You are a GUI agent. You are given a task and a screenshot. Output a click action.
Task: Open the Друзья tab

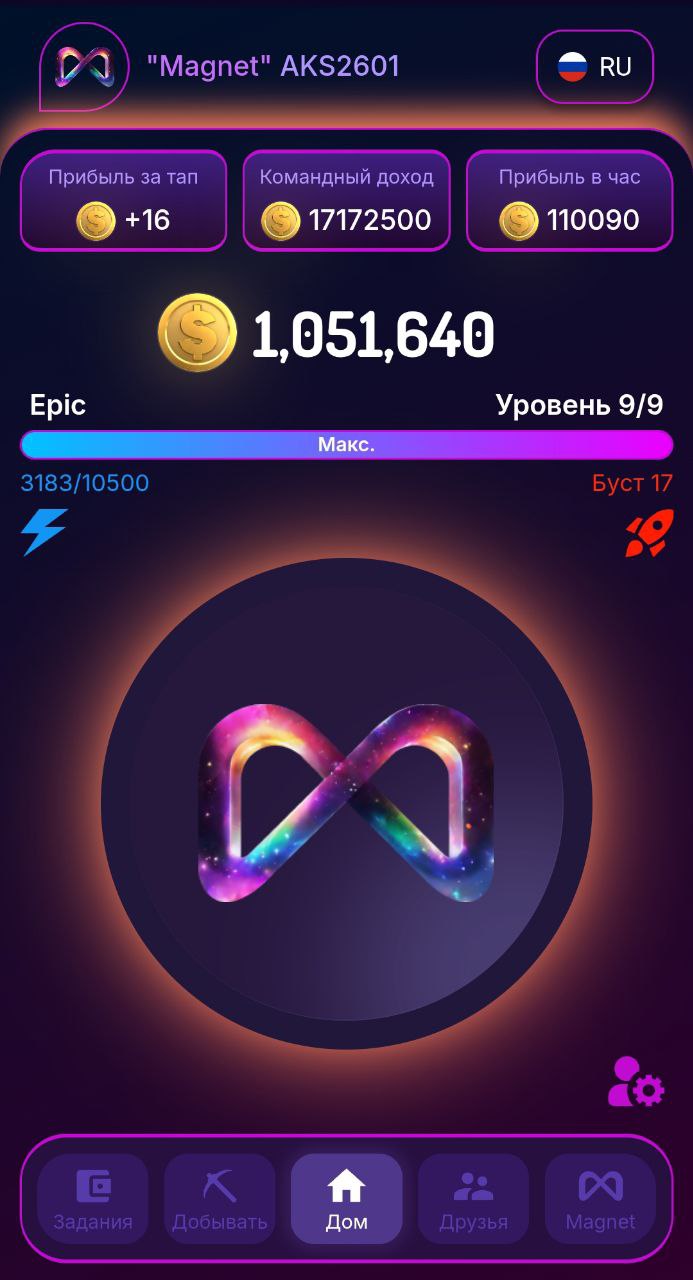tap(473, 1199)
